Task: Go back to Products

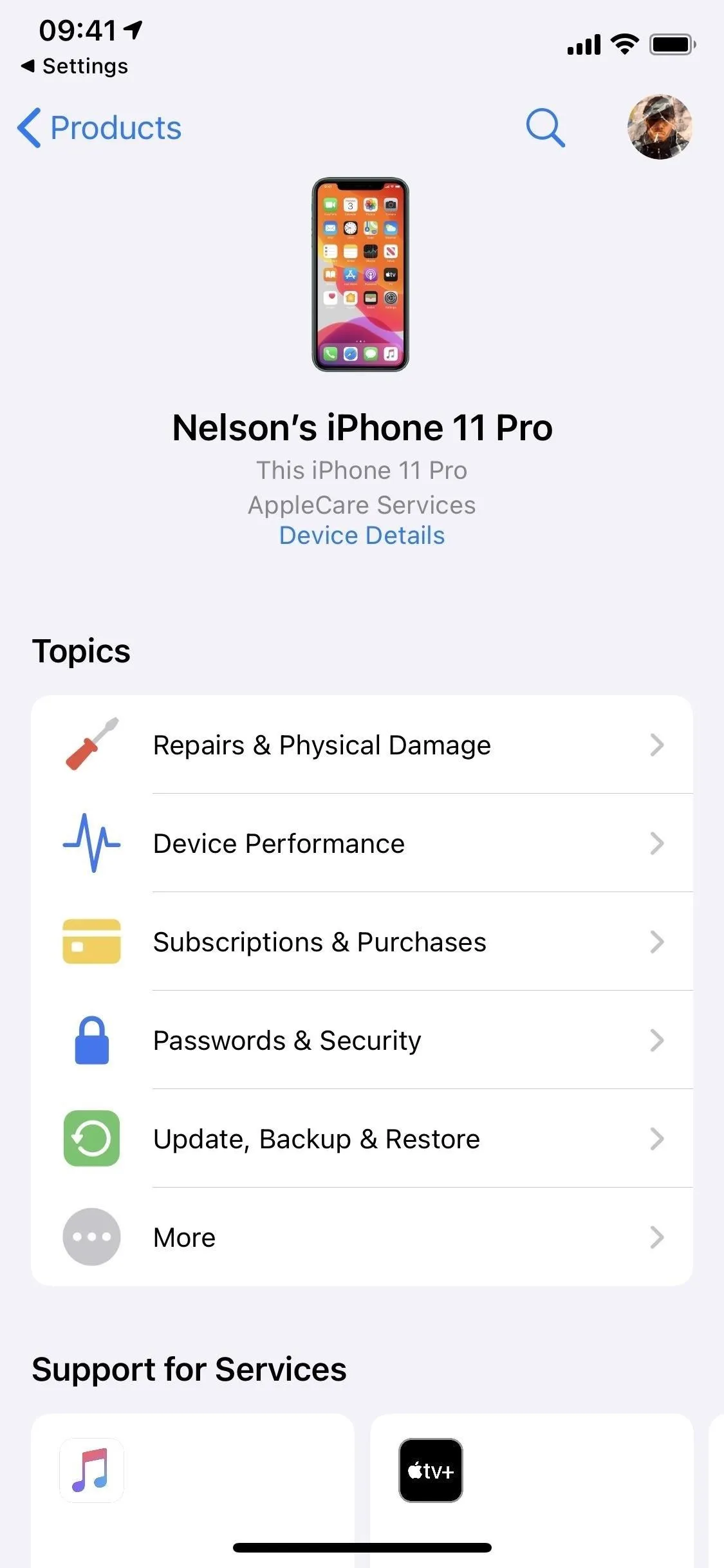Action: [100, 127]
